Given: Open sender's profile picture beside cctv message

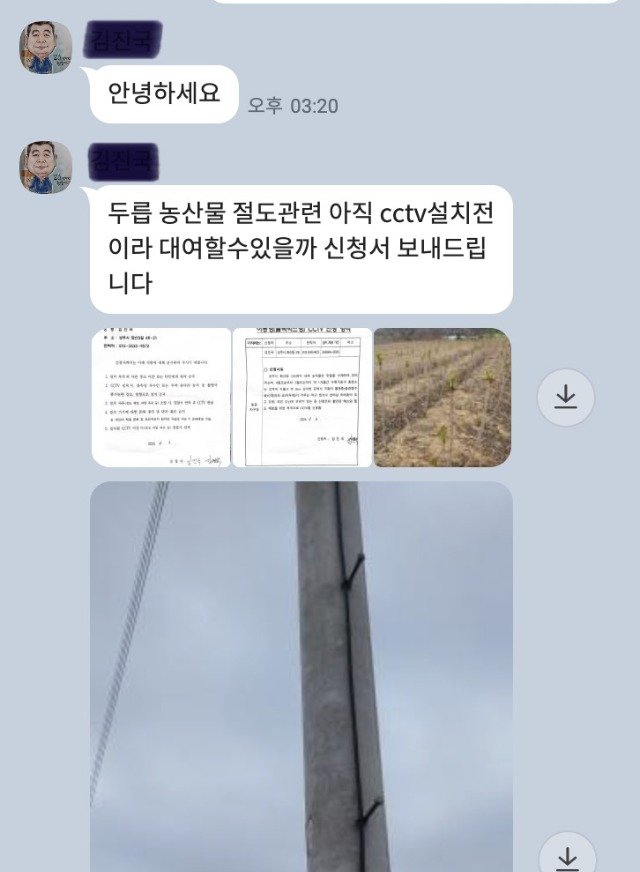Looking at the screenshot, I should [46, 167].
